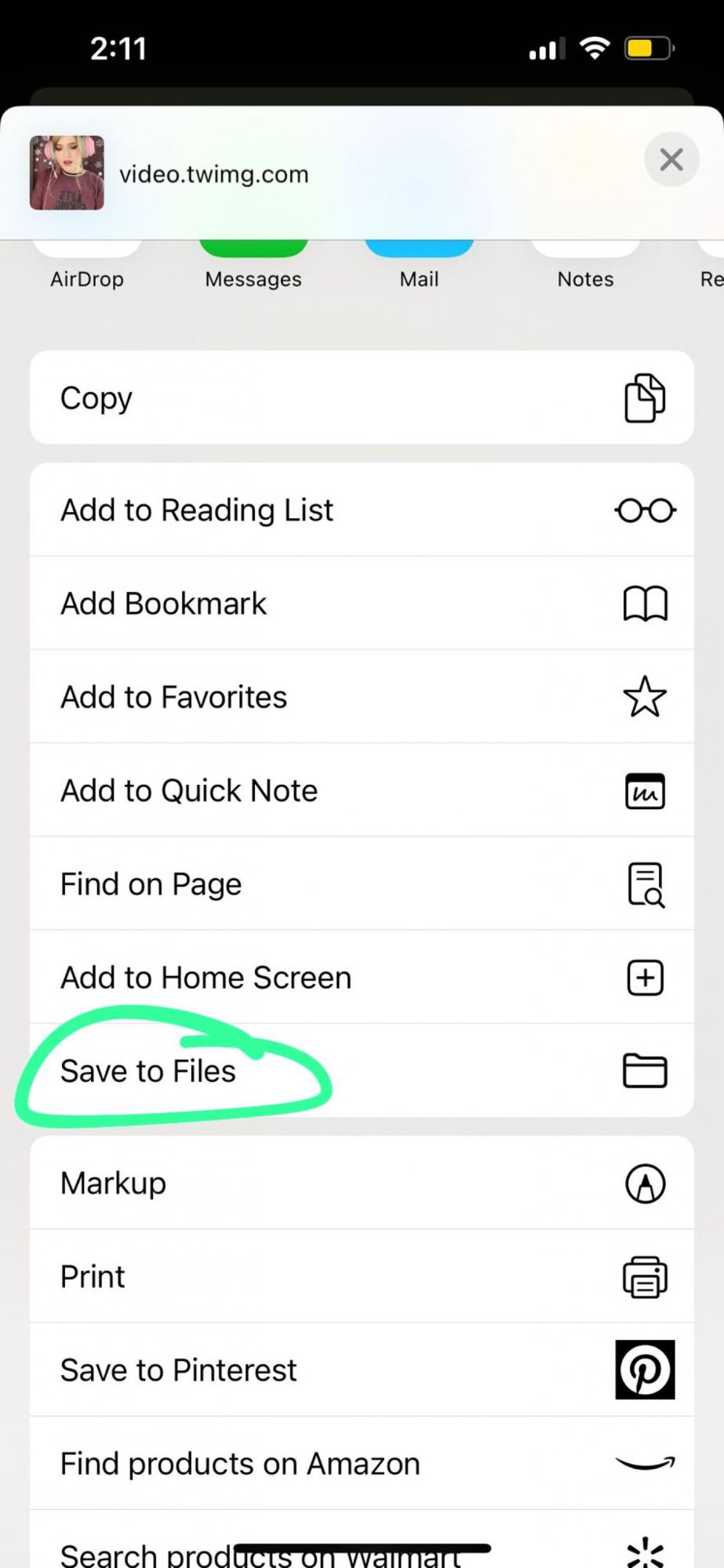The image size is (724, 1568).
Task: Add to Favorites
Action: click(362, 696)
